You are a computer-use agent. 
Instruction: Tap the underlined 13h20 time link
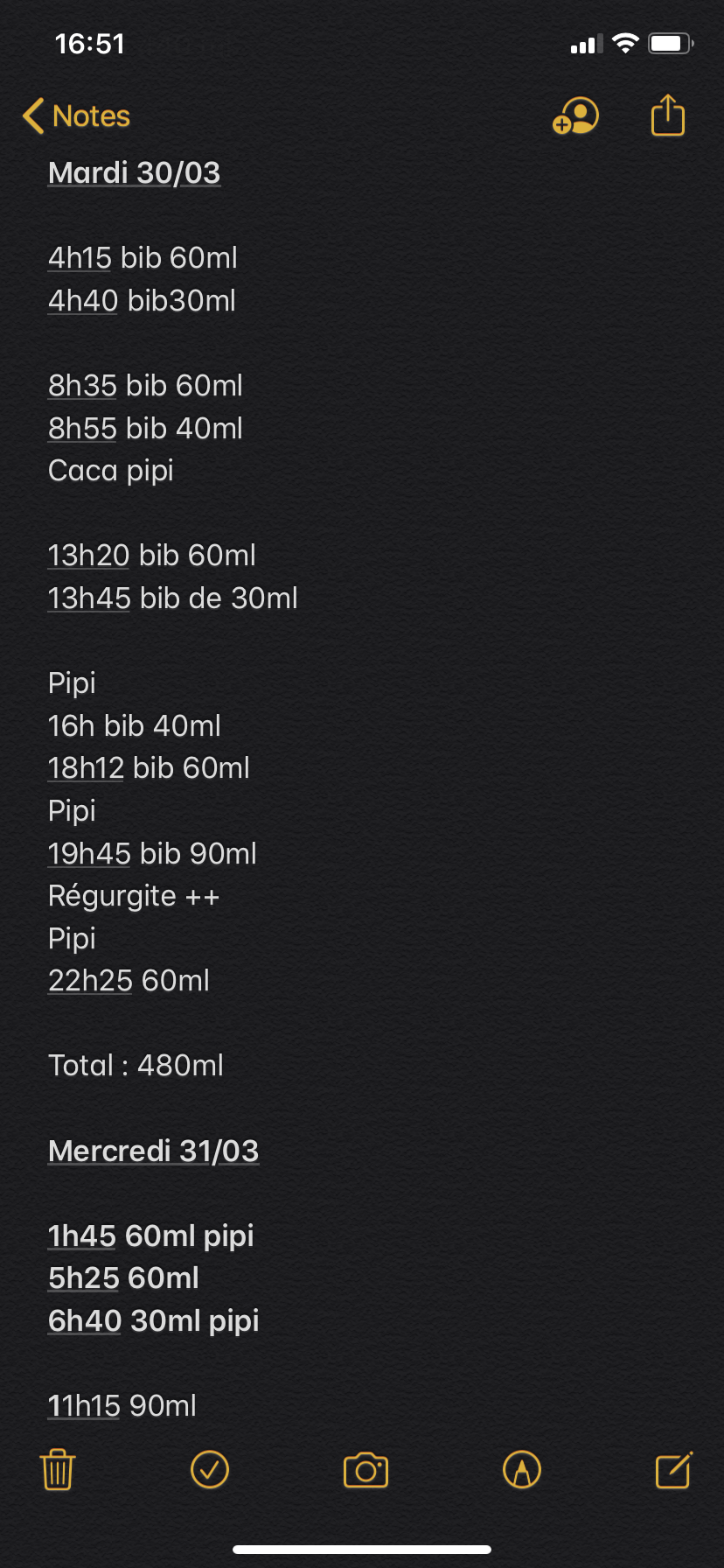tap(88, 556)
